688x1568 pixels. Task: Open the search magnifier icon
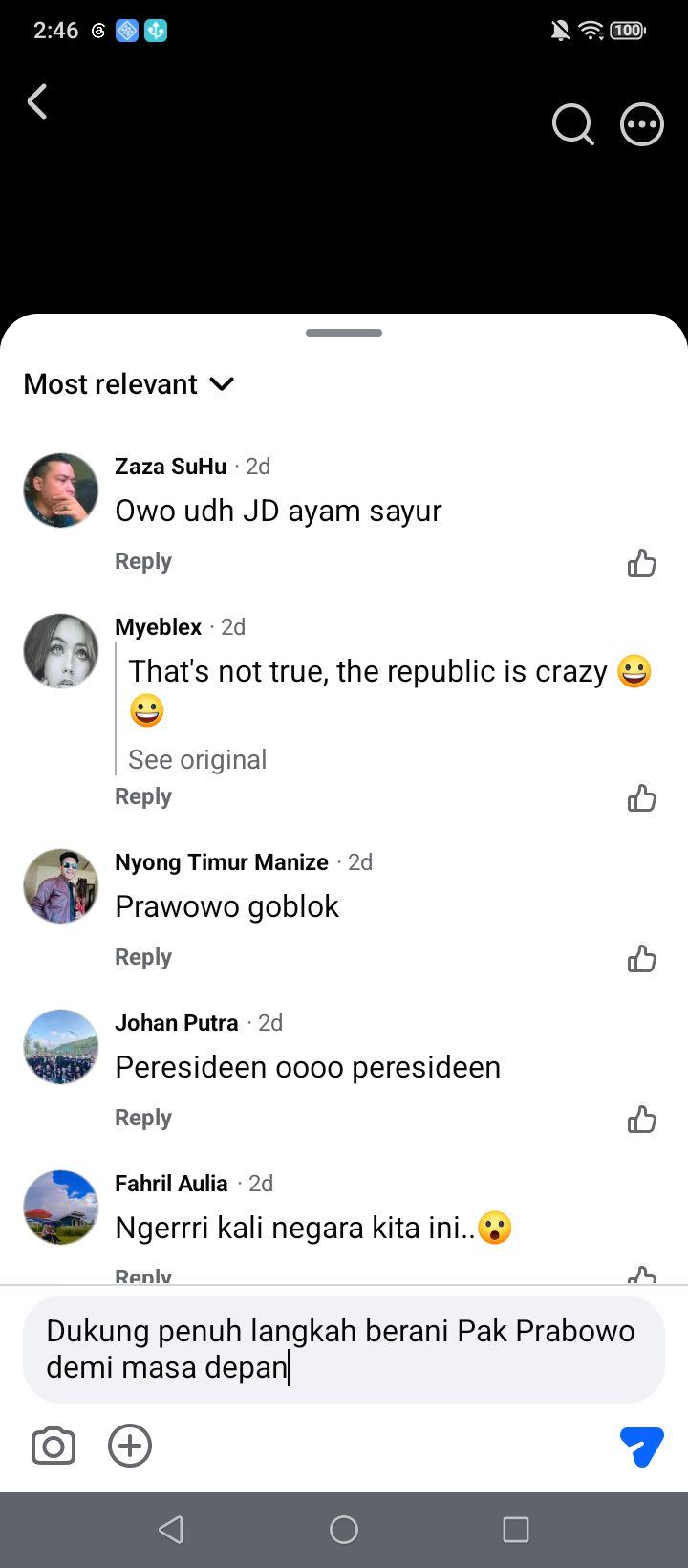coord(573,124)
